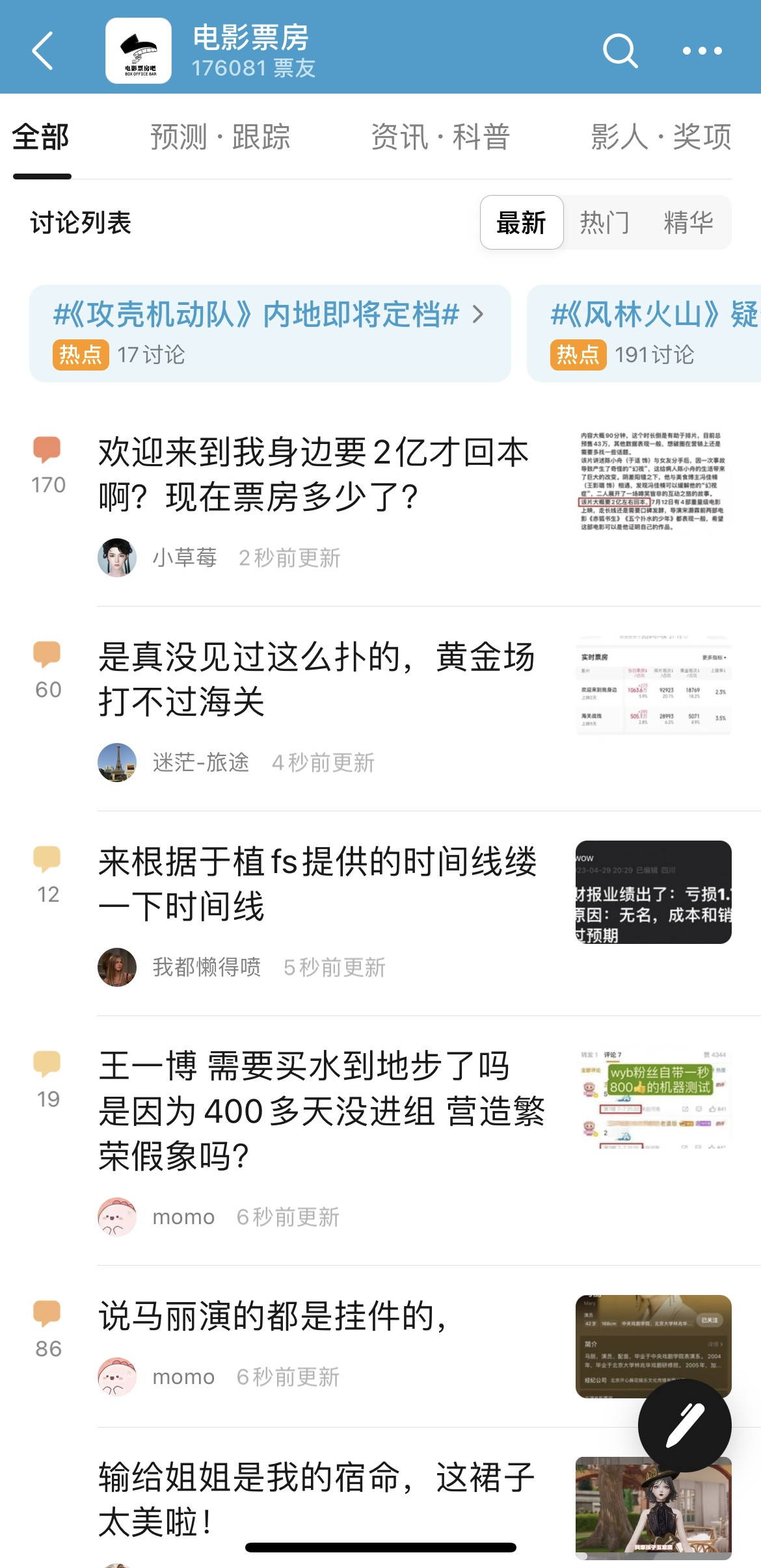Open the post 是真没见过这么扑的
Image resolution: width=761 pixels, height=1568 pixels.
(316, 679)
